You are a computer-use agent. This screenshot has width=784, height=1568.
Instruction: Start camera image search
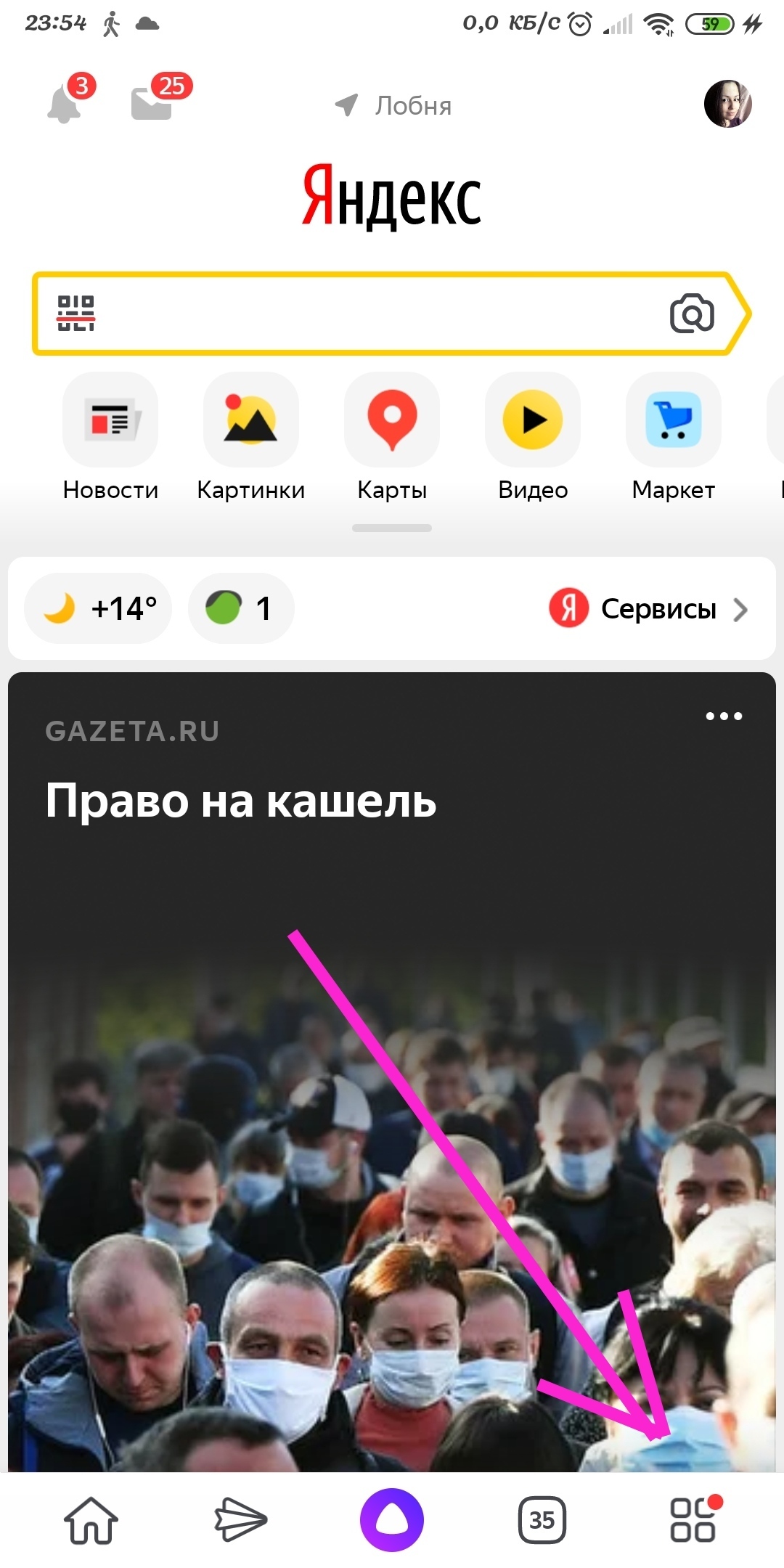(x=691, y=314)
